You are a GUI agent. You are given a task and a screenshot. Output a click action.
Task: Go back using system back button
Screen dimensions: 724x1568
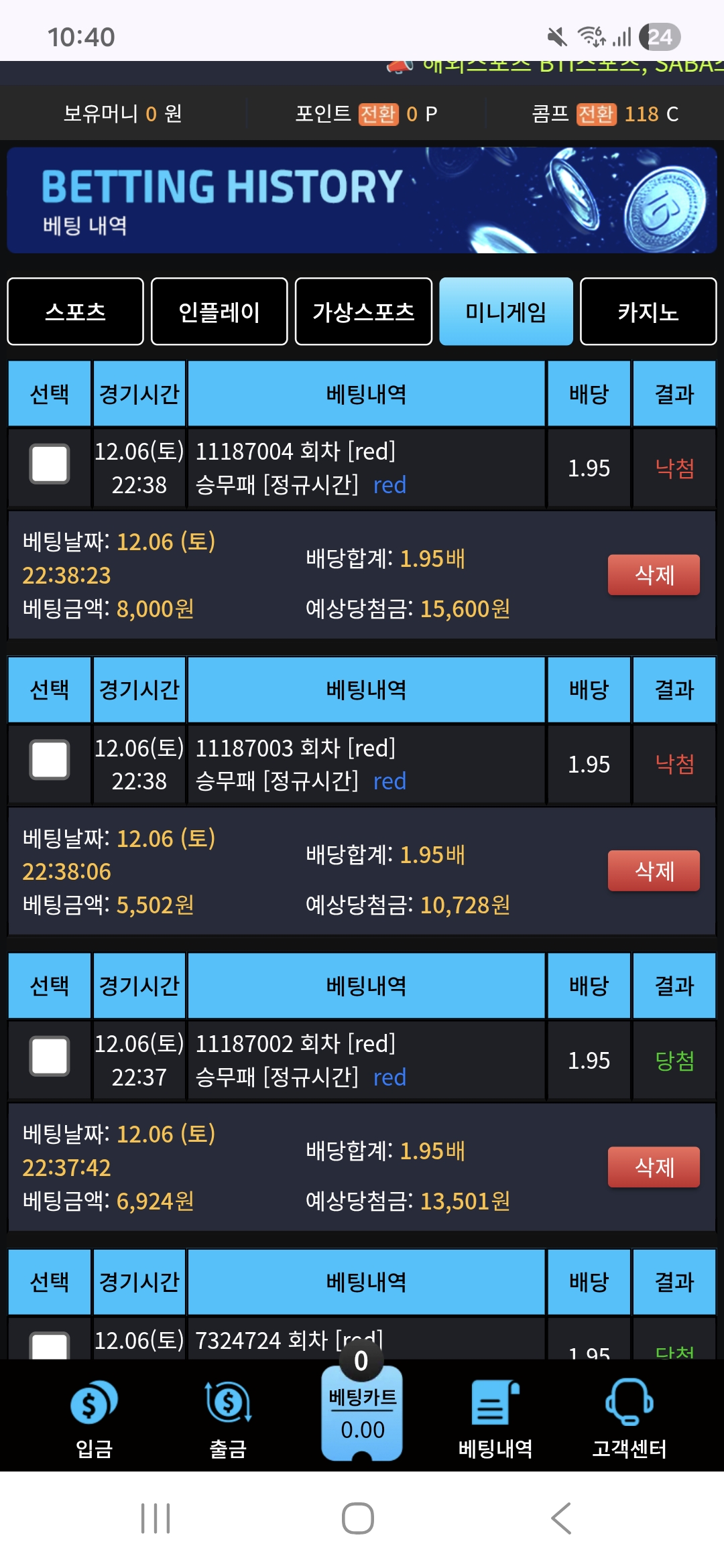click(560, 1518)
